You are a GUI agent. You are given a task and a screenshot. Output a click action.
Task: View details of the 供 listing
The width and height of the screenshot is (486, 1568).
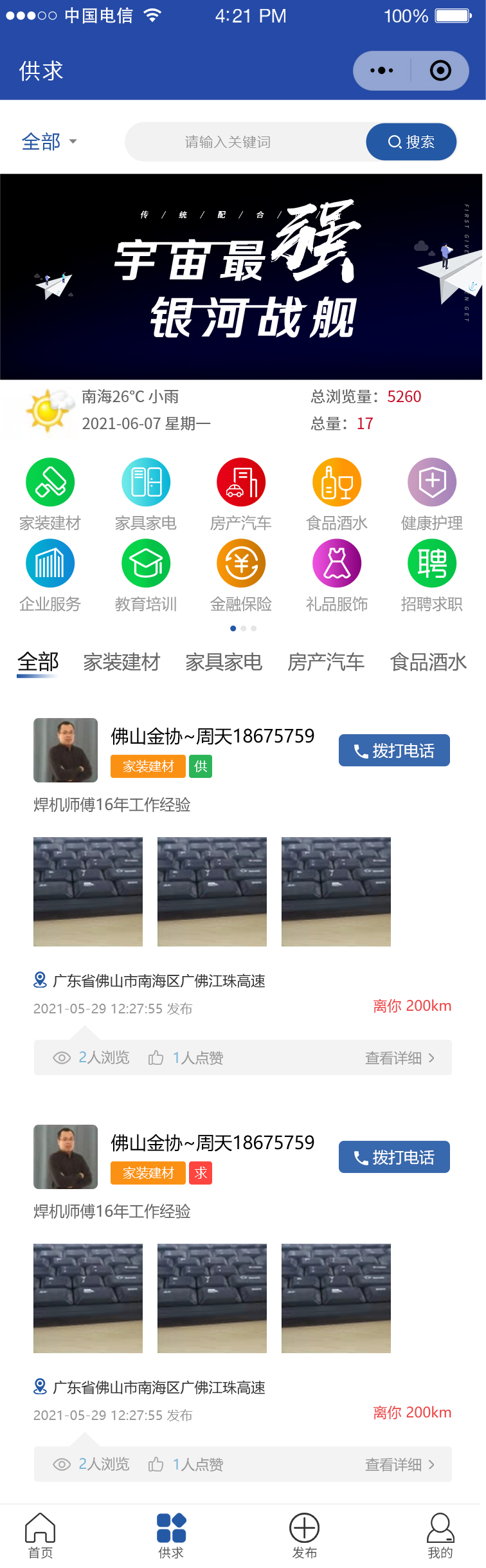[400, 1058]
